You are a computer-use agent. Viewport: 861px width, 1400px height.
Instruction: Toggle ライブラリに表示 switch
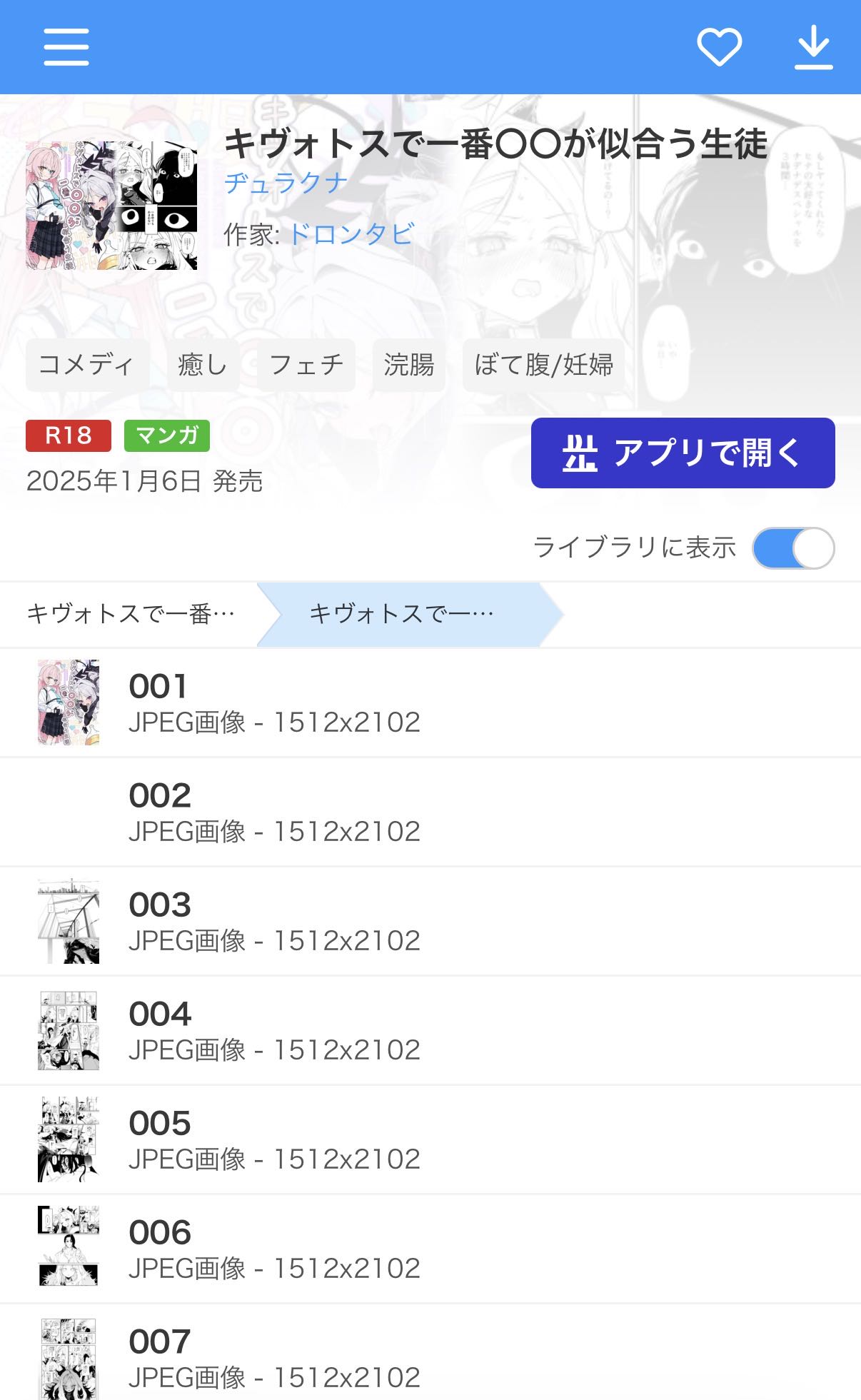(x=792, y=548)
